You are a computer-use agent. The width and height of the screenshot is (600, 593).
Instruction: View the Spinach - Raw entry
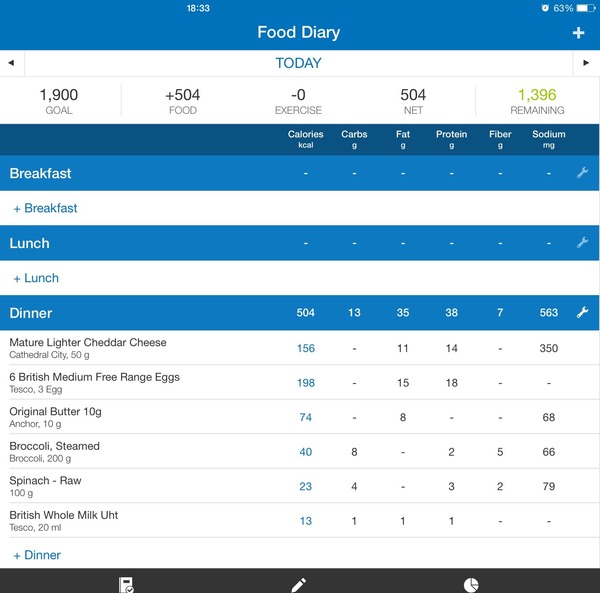point(46,486)
